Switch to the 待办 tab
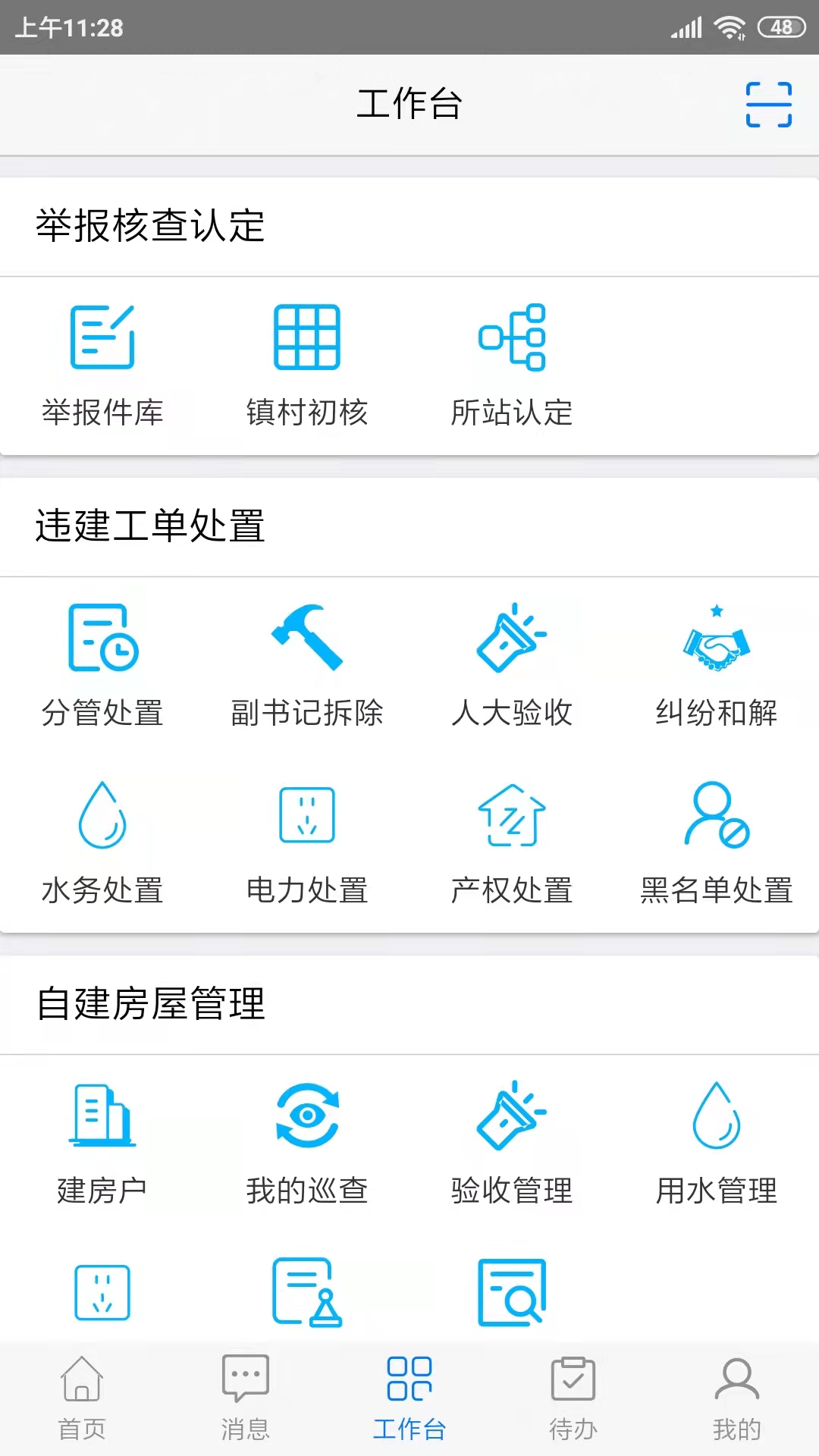 tap(573, 1398)
